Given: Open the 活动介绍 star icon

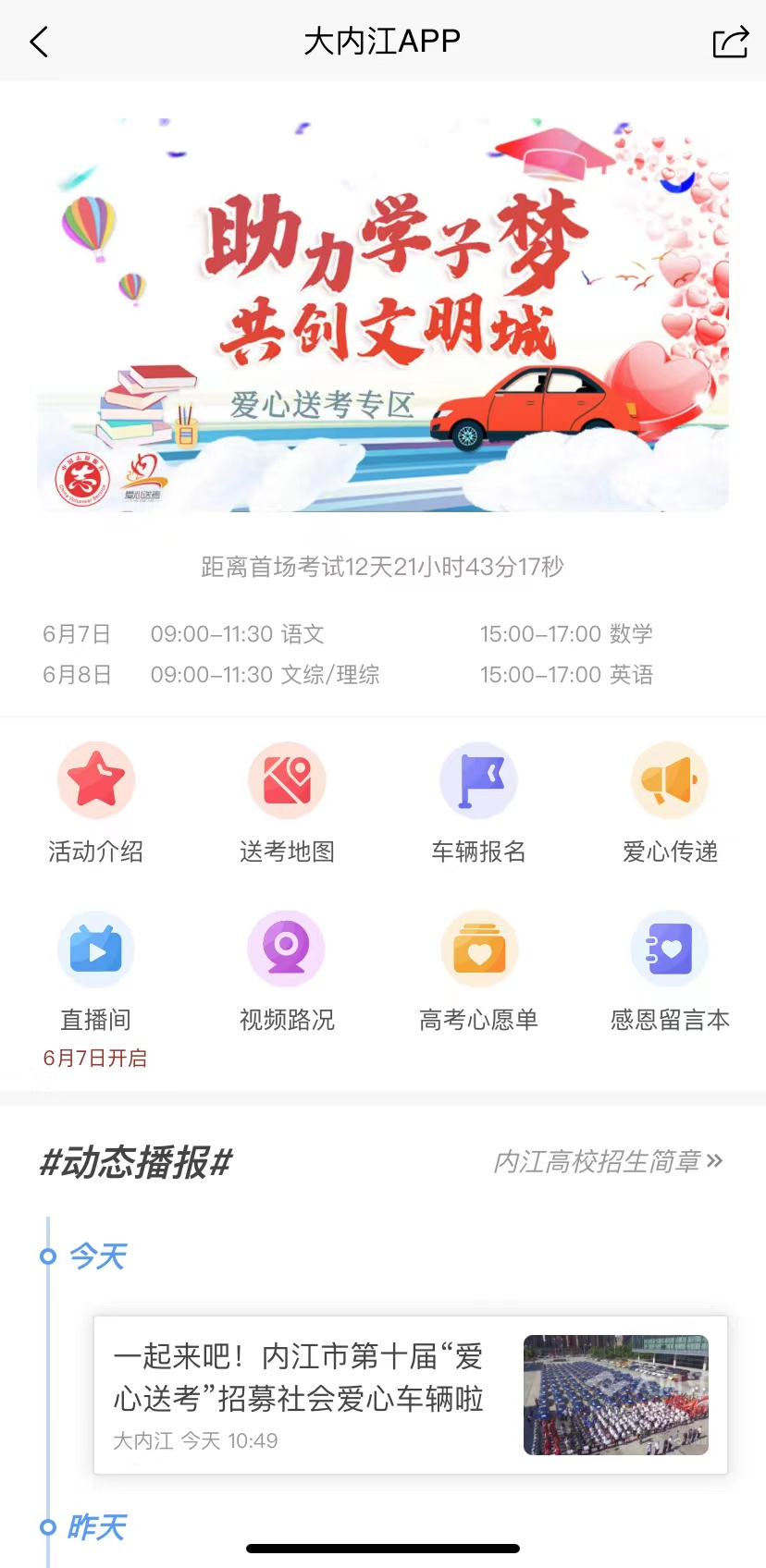Looking at the screenshot, I should pyautogui.click(x=96, y=779).
